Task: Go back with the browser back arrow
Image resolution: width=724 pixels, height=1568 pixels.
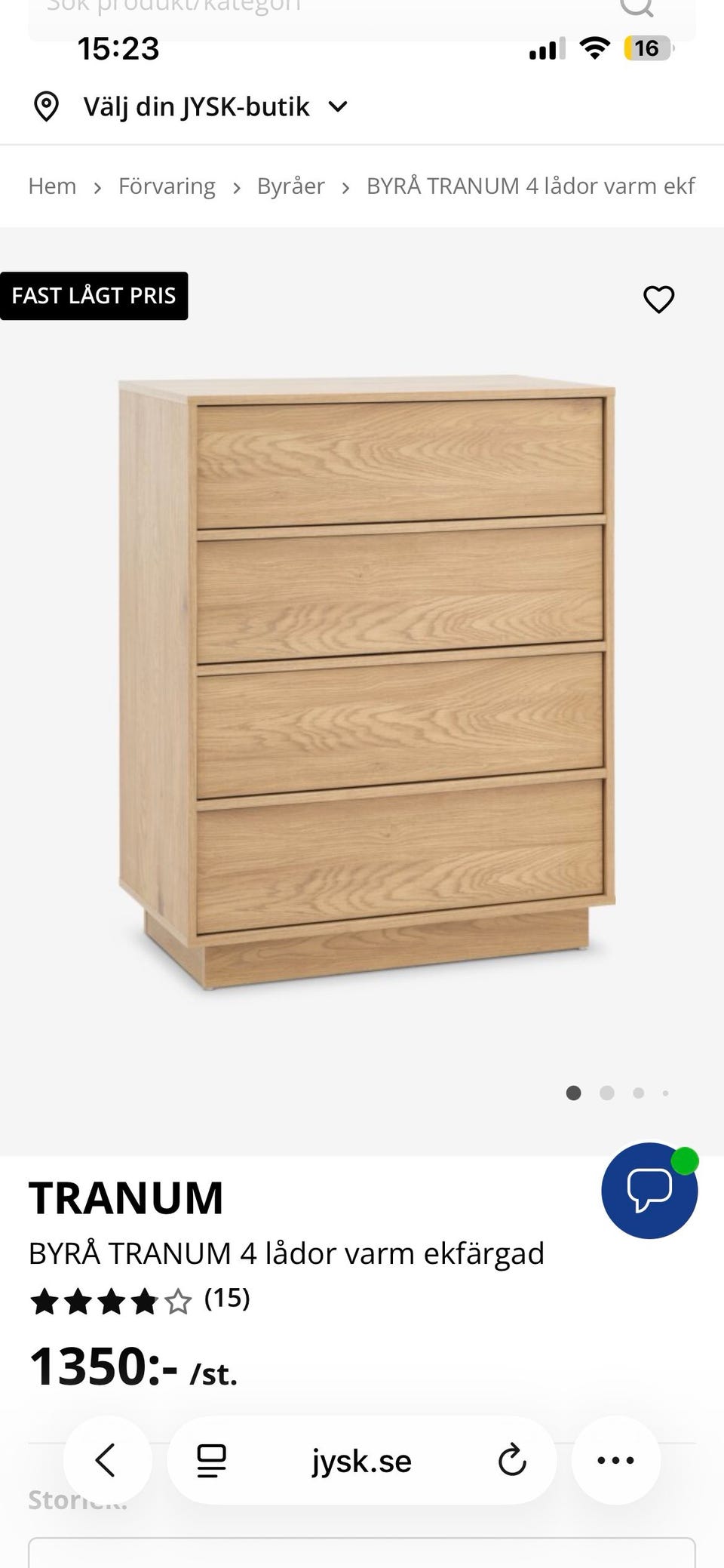Action: click(x=106, y=1460)
